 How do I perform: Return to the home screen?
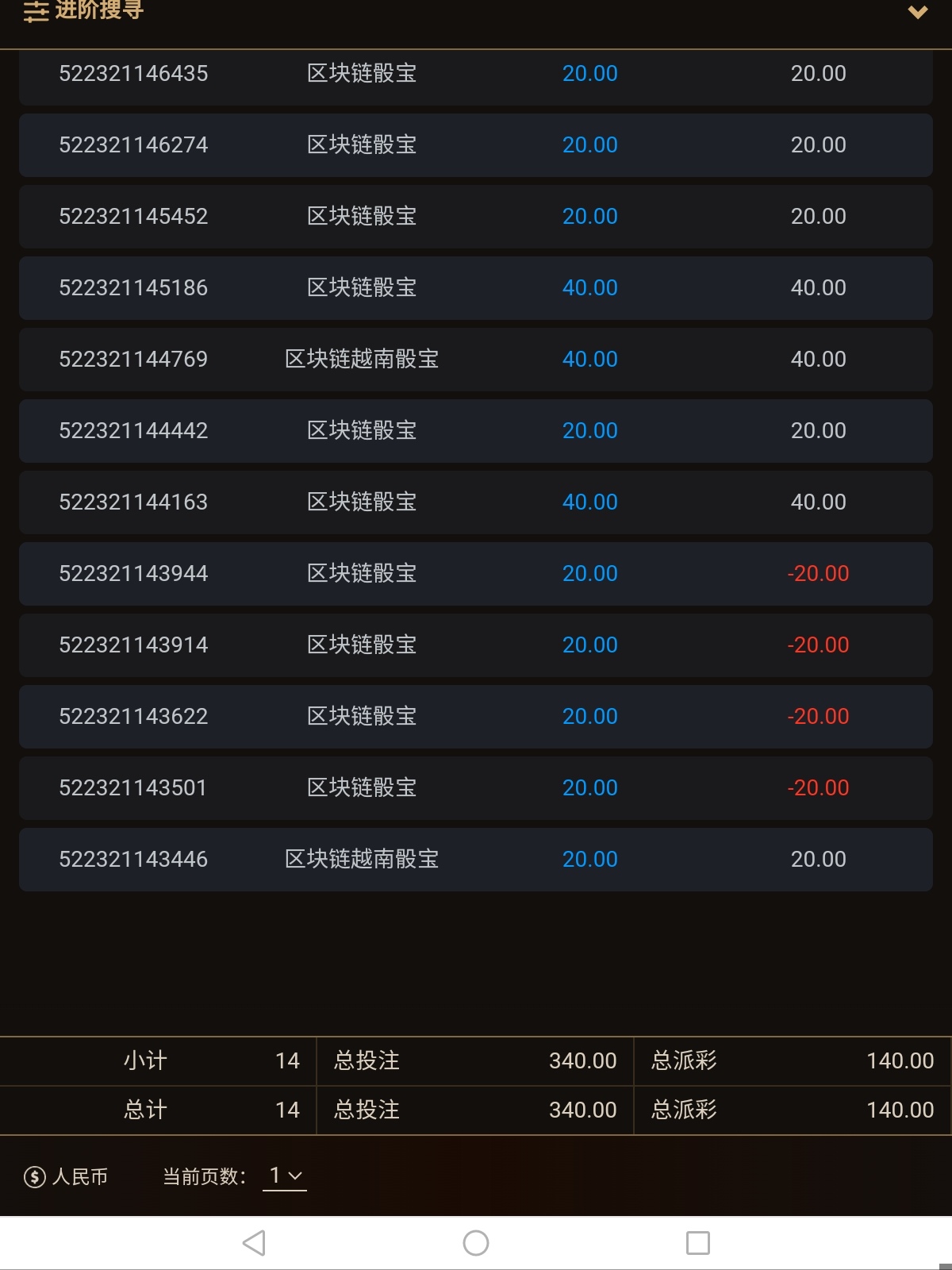[x=476, y=1243]
